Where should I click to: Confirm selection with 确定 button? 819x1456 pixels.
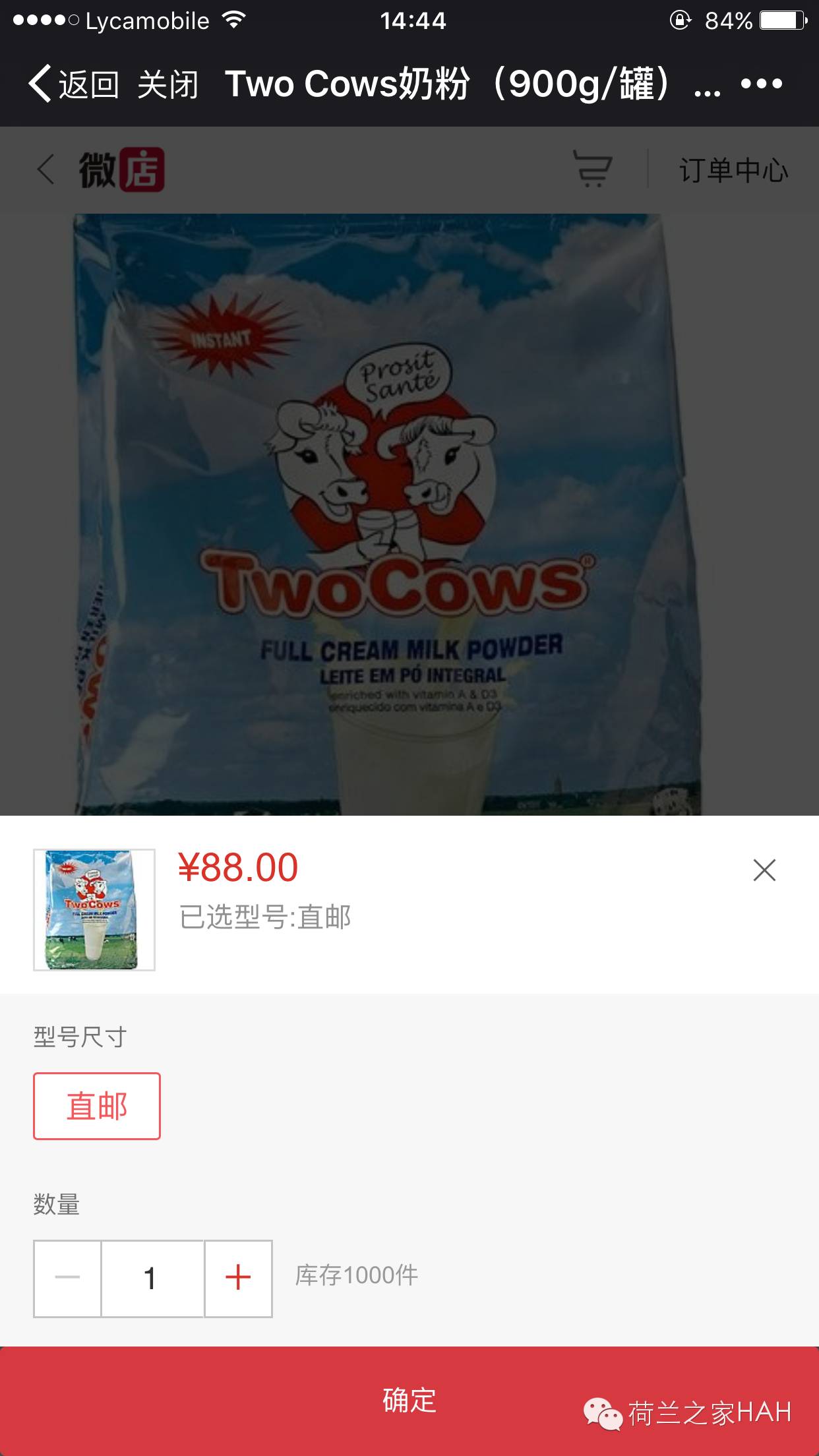coord(409,1400)
